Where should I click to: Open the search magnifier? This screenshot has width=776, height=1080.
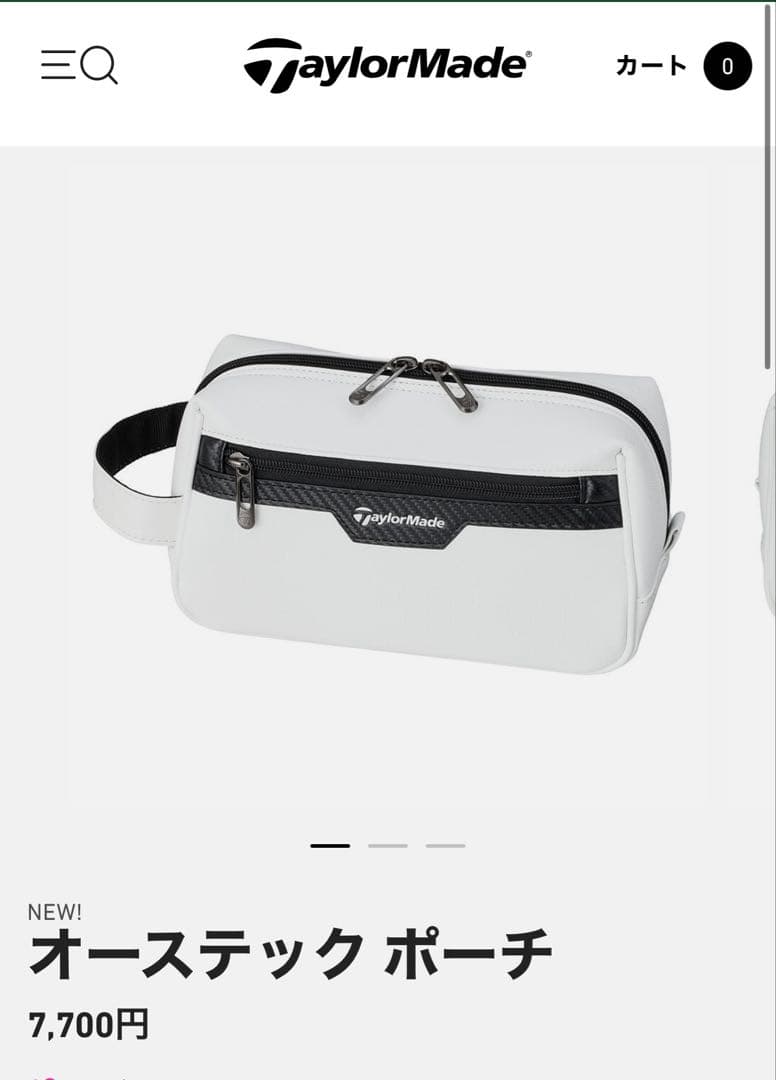pos(99,66)
